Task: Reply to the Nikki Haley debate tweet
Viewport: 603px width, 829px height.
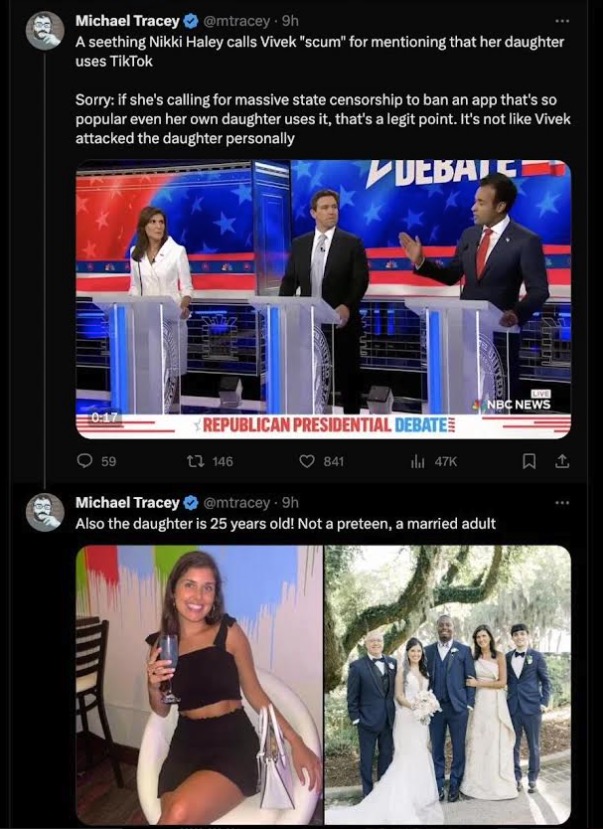Action: [x=85, y=461]
